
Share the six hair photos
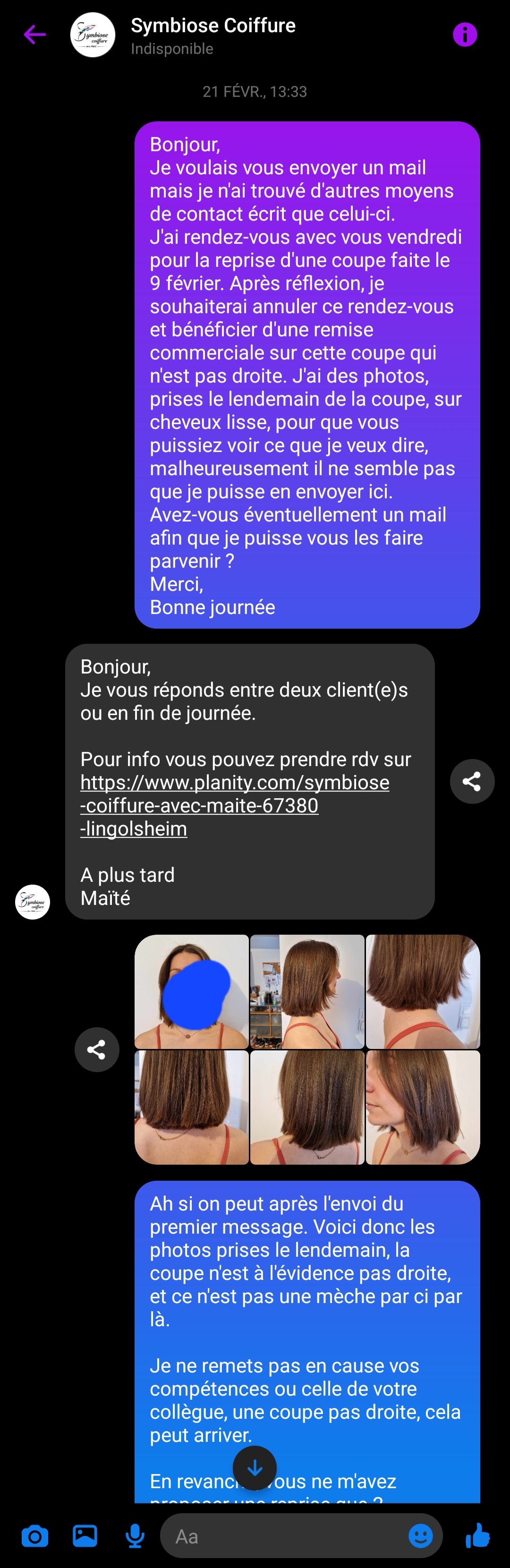[97, 1049]
